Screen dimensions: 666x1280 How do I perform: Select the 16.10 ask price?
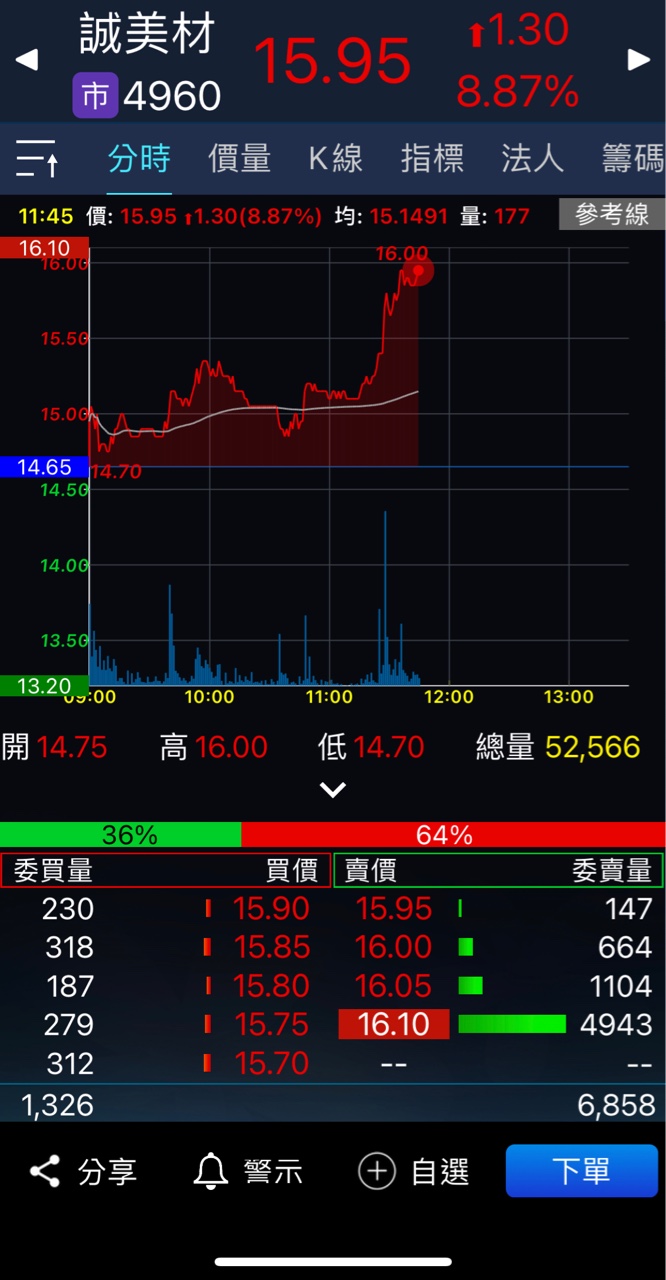pos(393,1024)
